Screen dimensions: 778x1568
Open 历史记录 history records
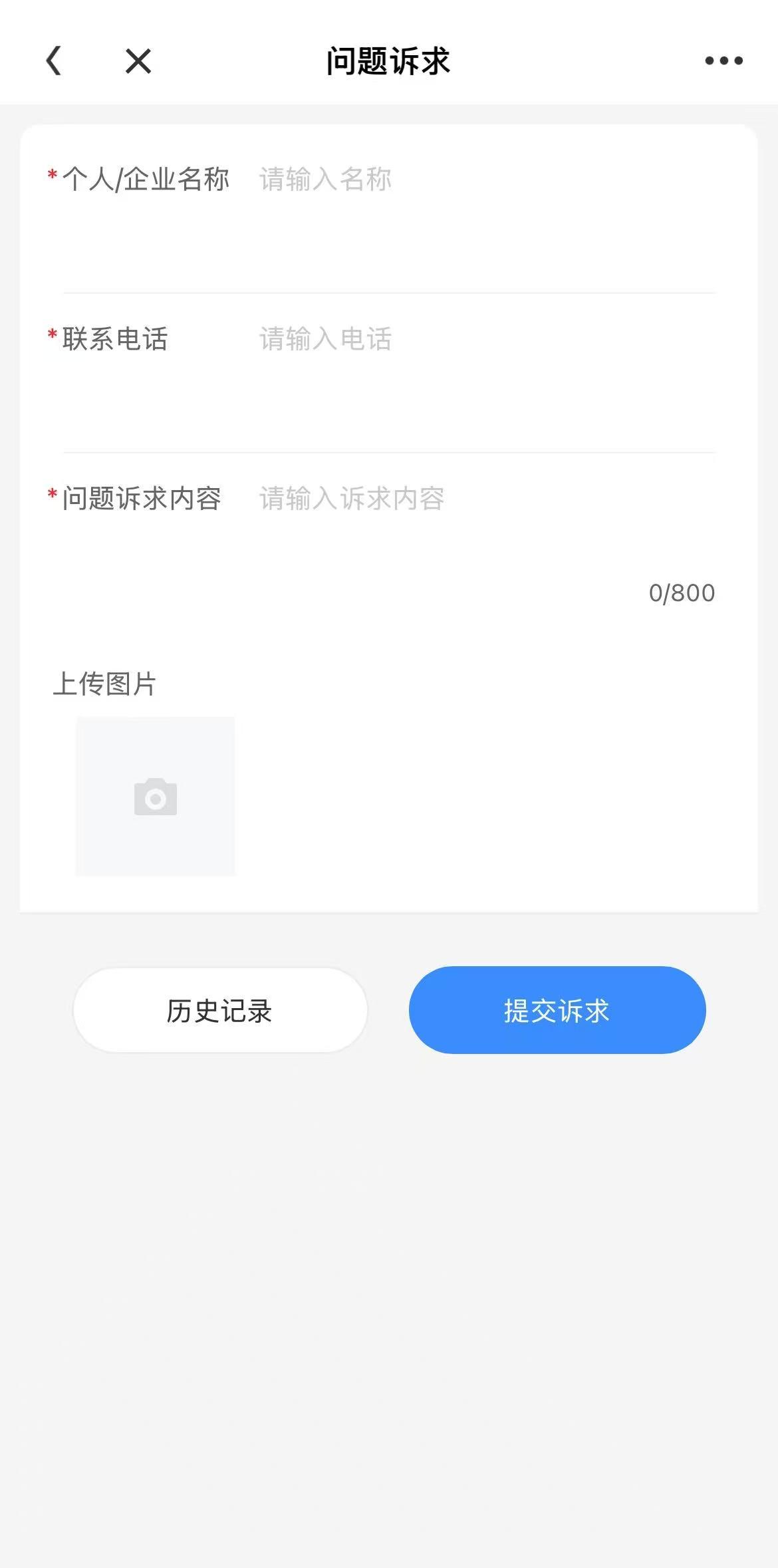point(220,1010)
